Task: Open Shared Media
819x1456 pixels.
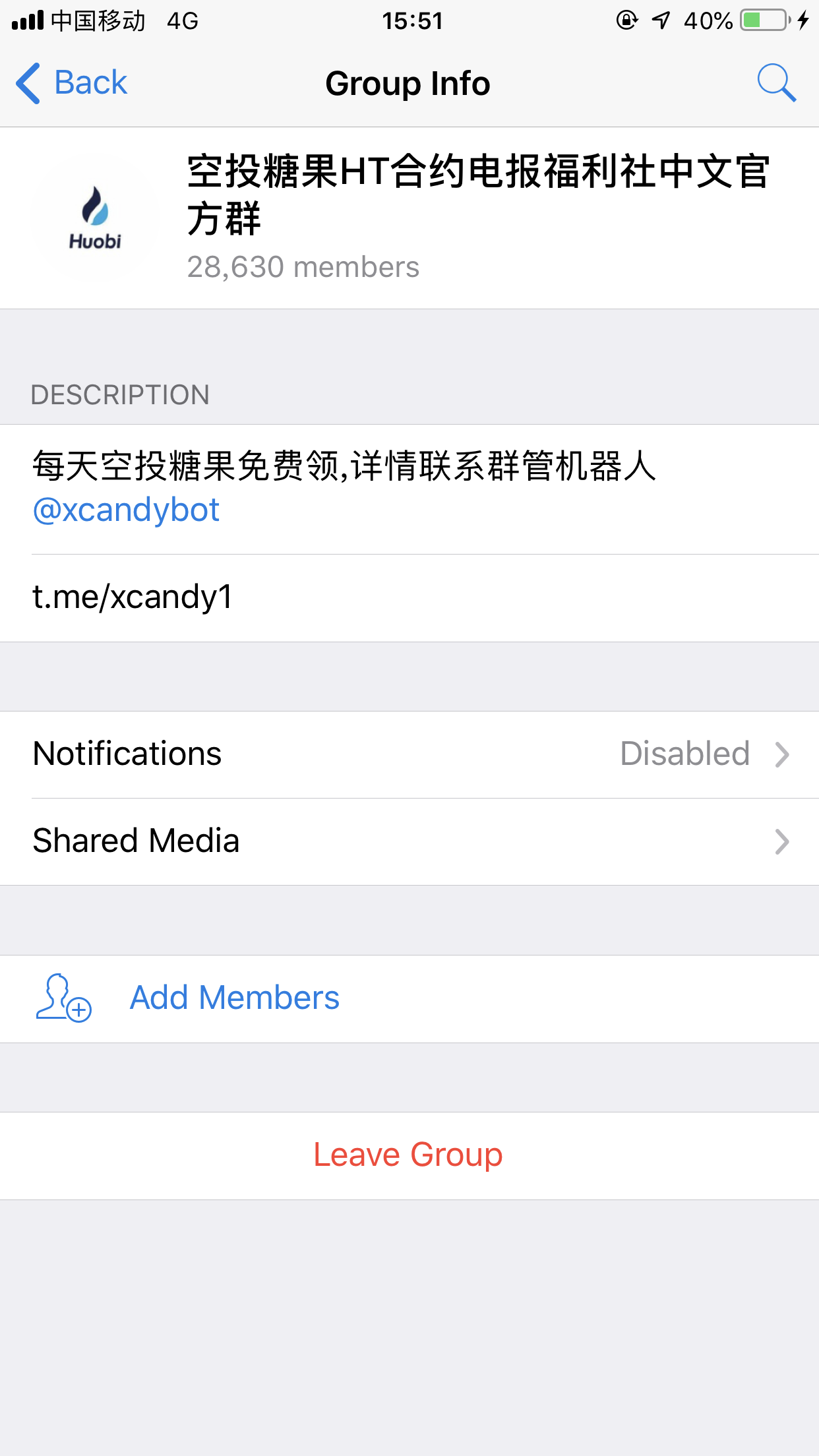Action: [409, 841]
